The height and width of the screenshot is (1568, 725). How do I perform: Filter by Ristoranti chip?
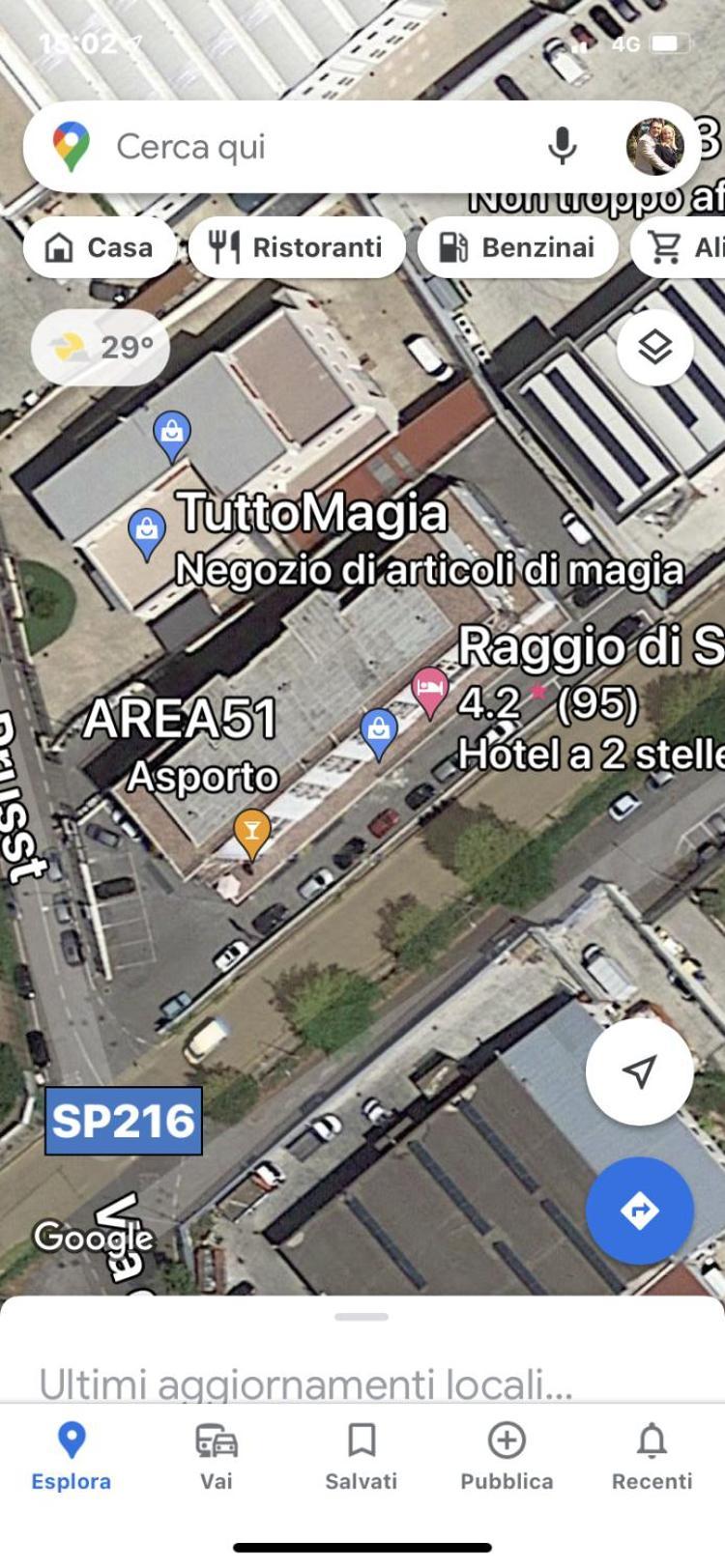pos(297,247)
